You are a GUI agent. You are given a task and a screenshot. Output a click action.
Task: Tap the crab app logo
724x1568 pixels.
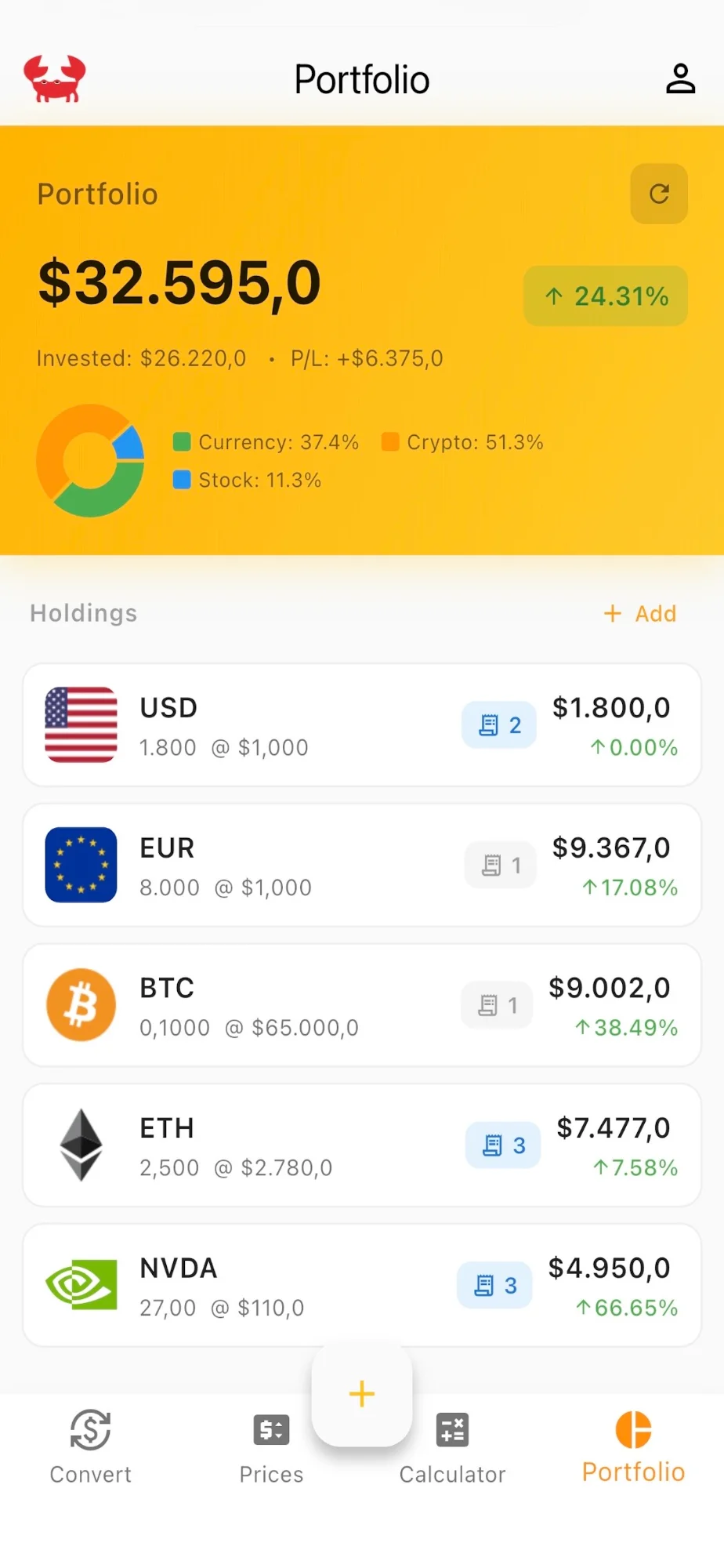[x=55, y=78]
